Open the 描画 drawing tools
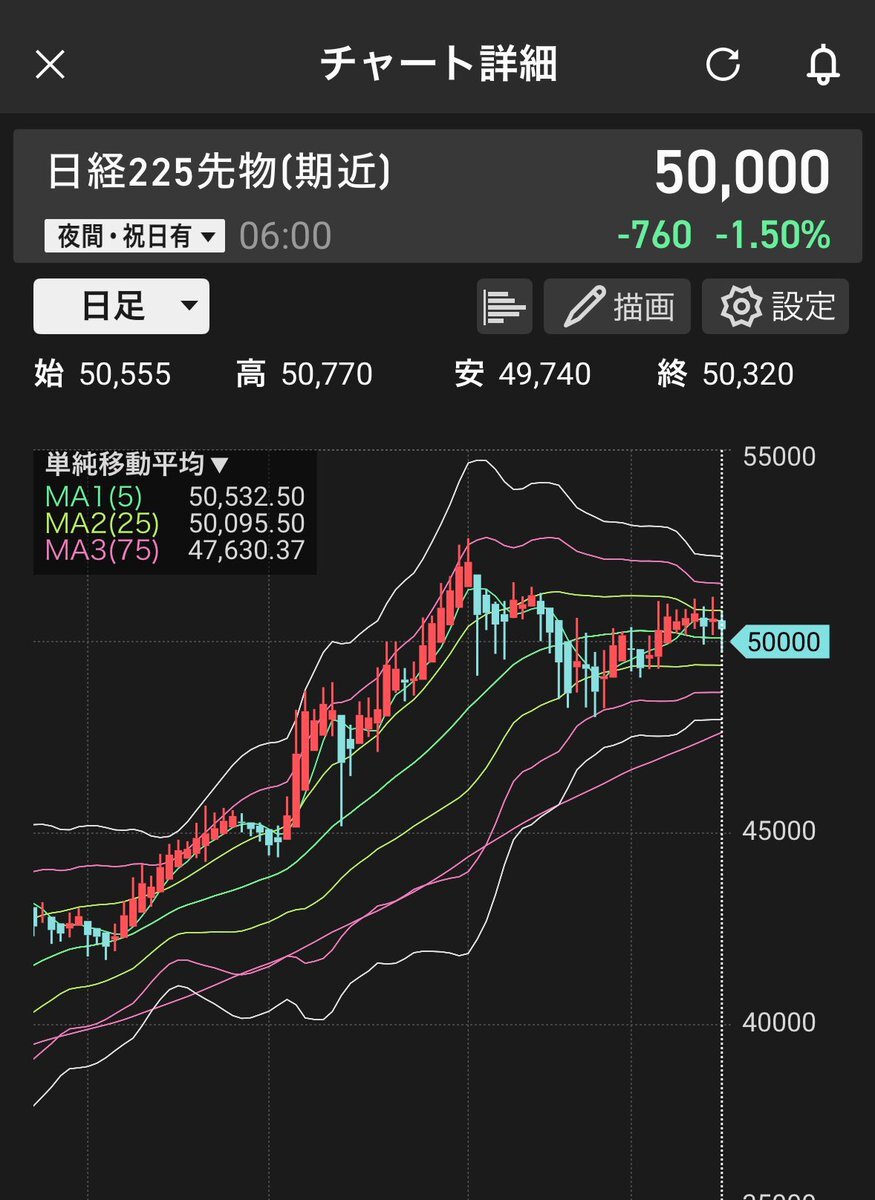 pyautogui.click(x=617, y=307)
